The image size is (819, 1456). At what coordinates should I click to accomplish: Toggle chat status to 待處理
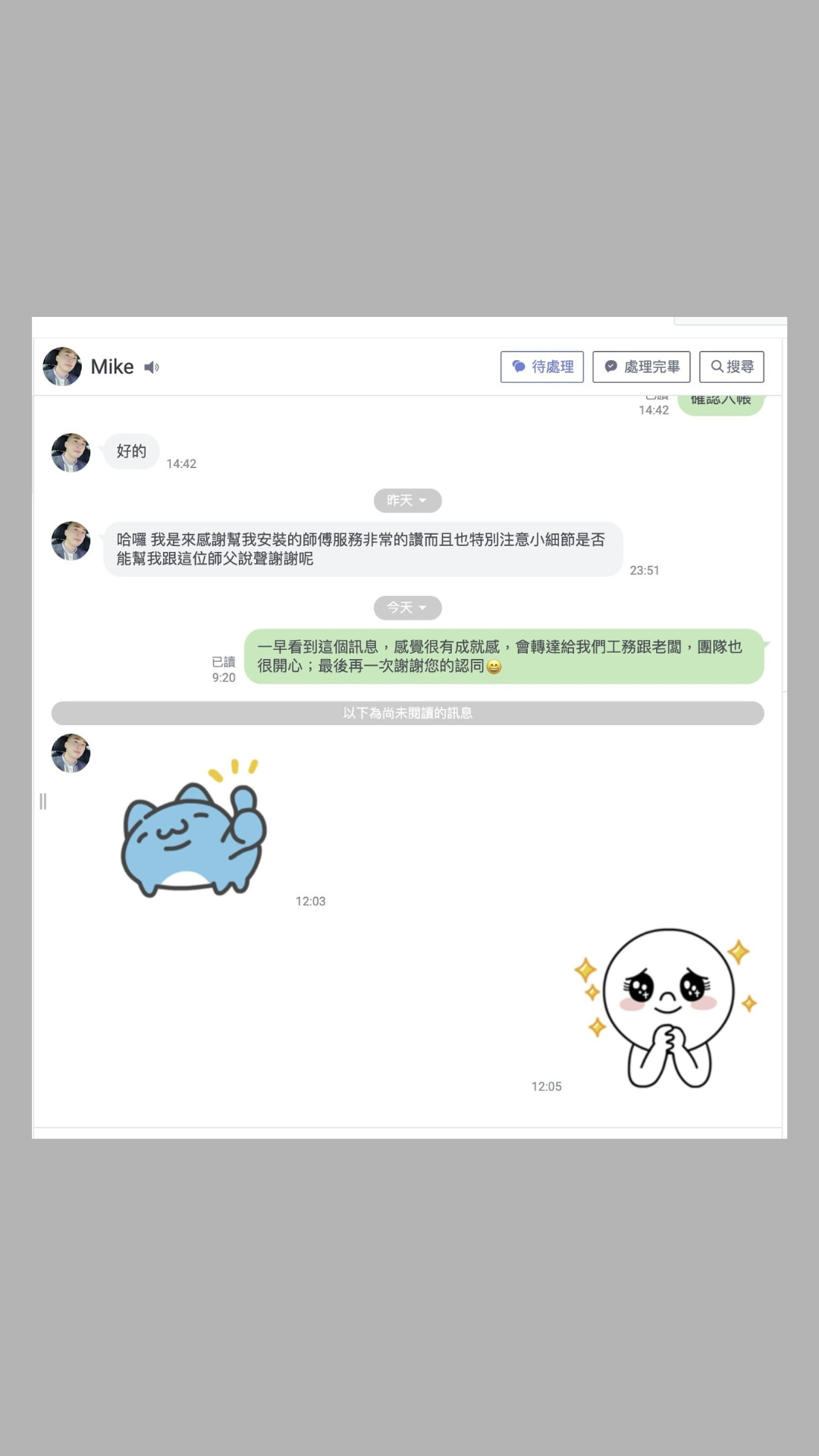(x=542, y=366)
